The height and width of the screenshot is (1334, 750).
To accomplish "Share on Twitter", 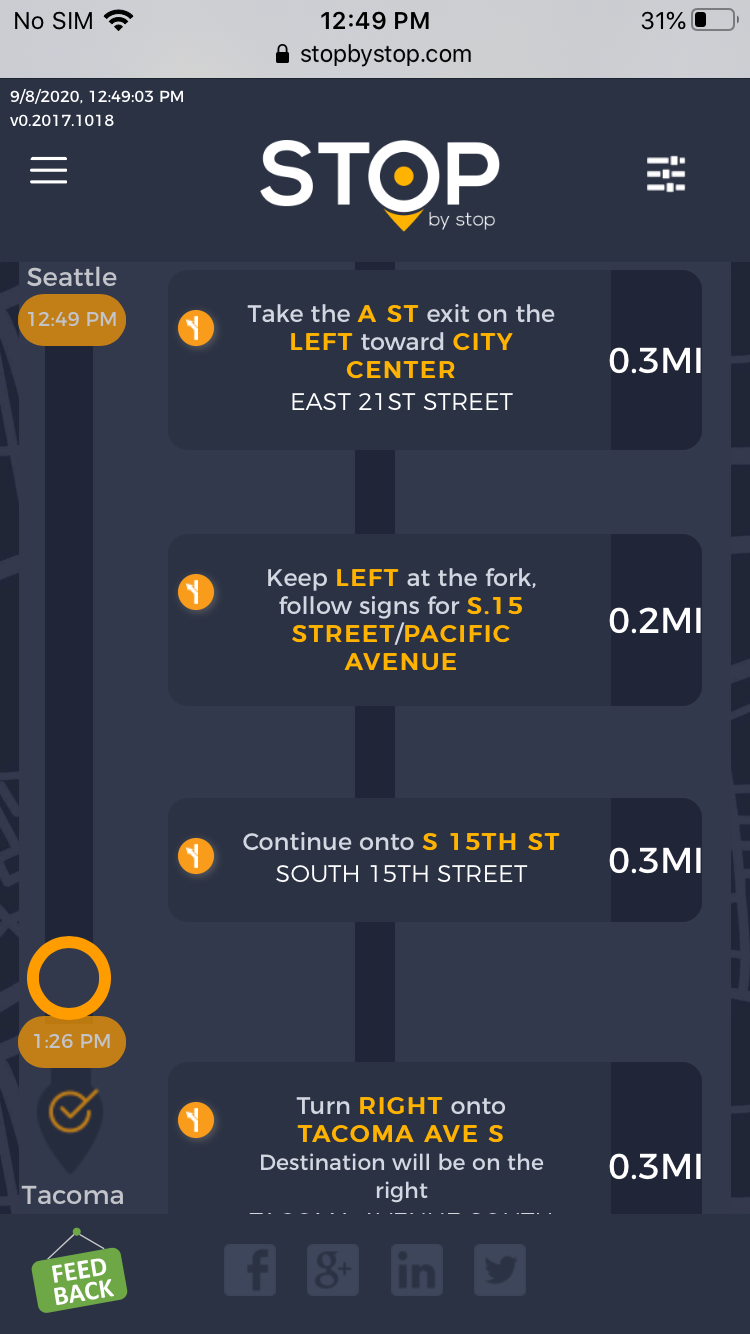I will pos(499,1271).
